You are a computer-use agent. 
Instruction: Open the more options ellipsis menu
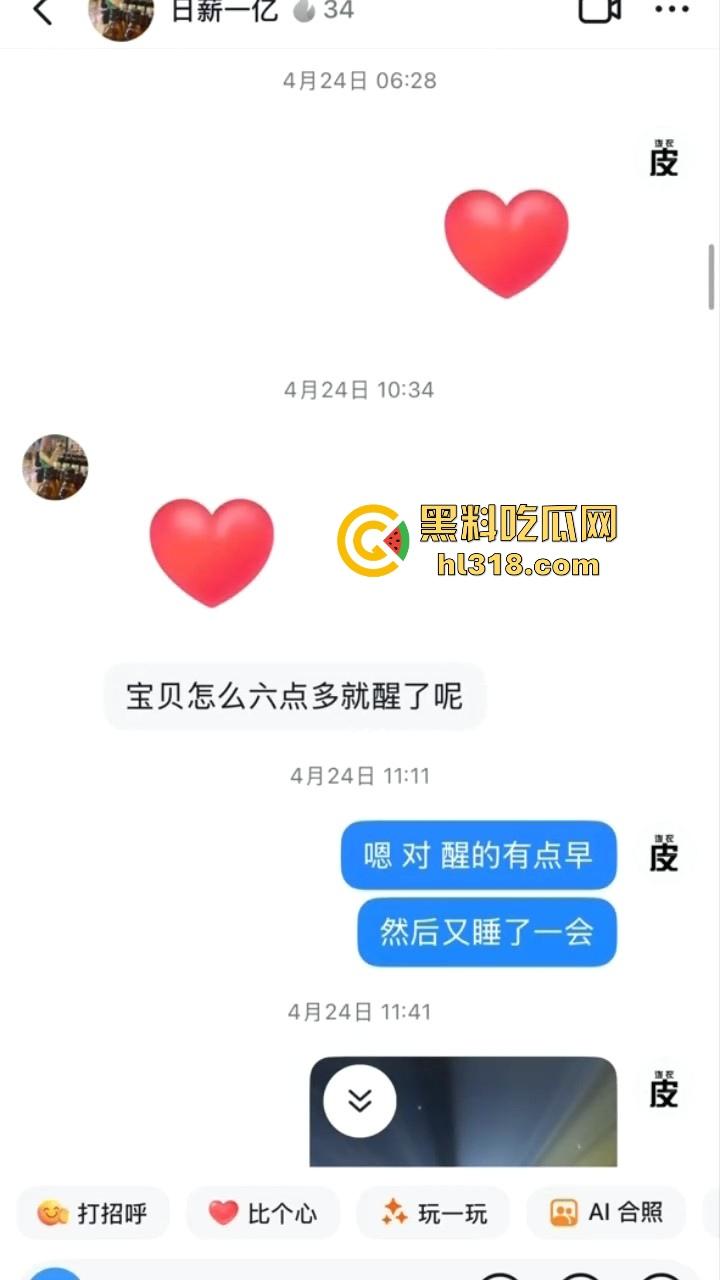[672, 12]
